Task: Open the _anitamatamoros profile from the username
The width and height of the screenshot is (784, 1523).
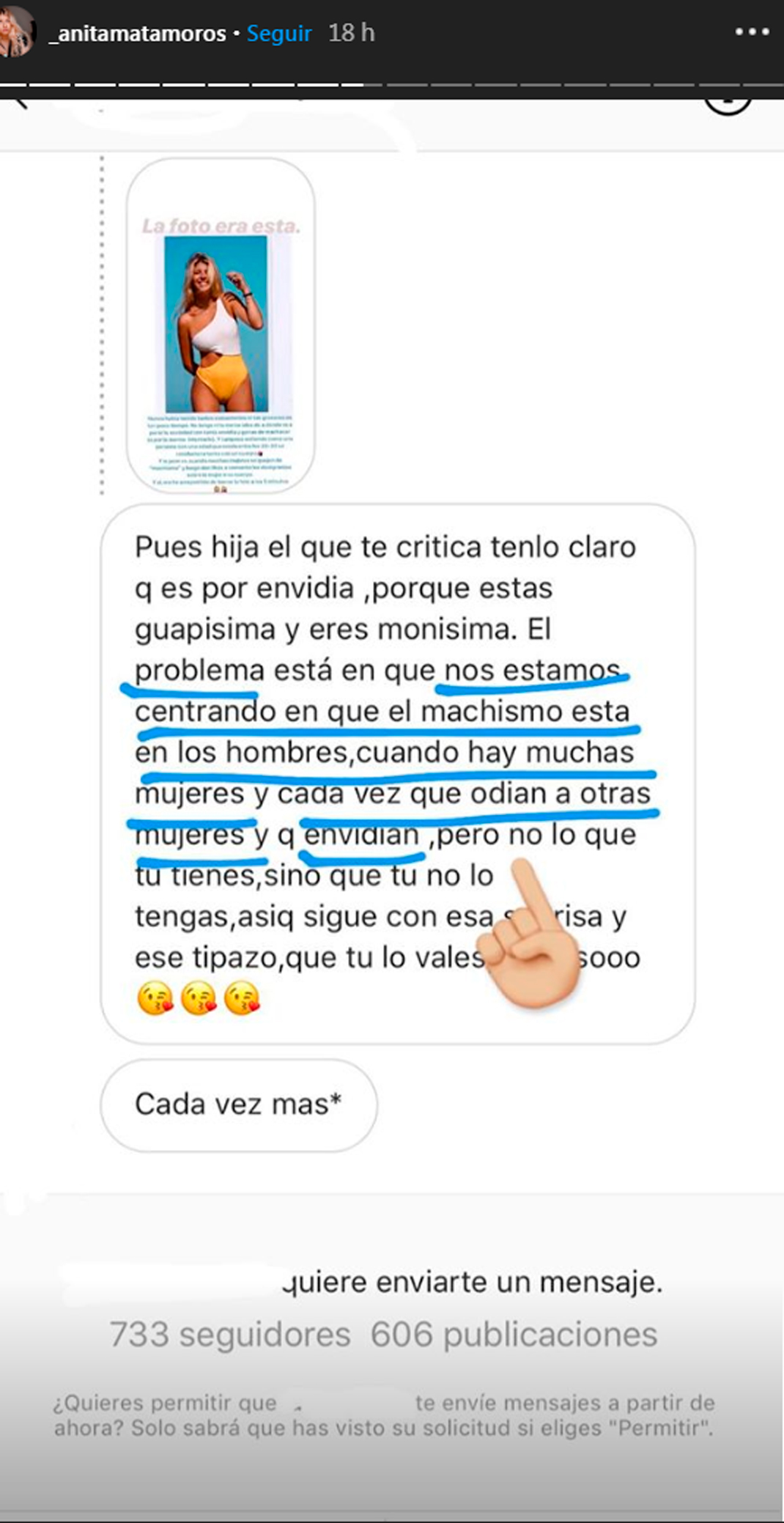Action: point(137,34)
